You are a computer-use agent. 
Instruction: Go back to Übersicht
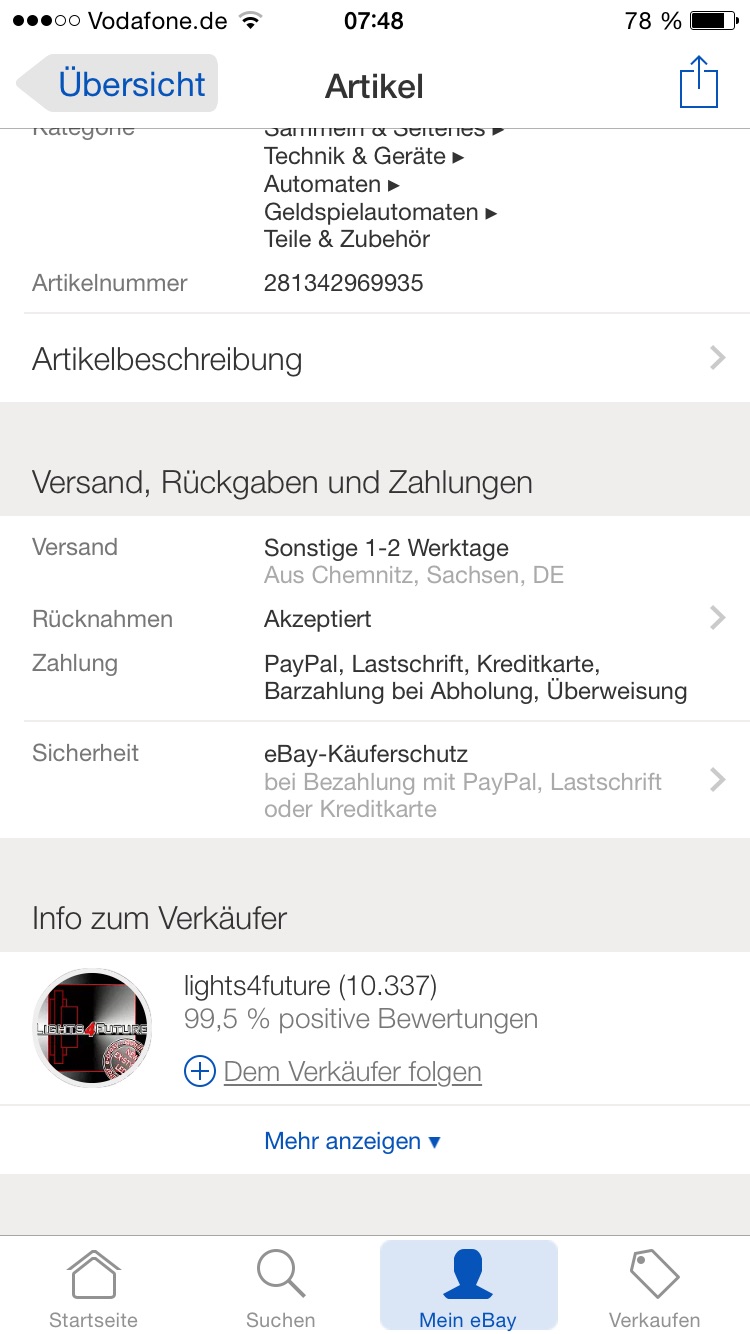(120, 84)
